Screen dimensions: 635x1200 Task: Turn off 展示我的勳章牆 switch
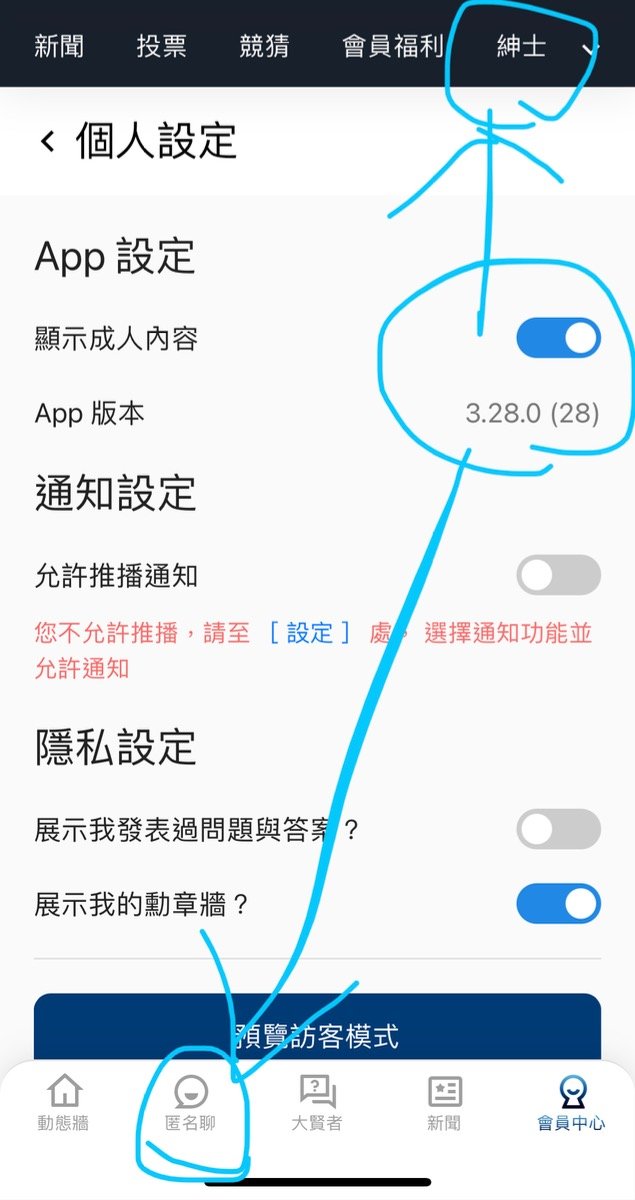[x=558, y=904]
